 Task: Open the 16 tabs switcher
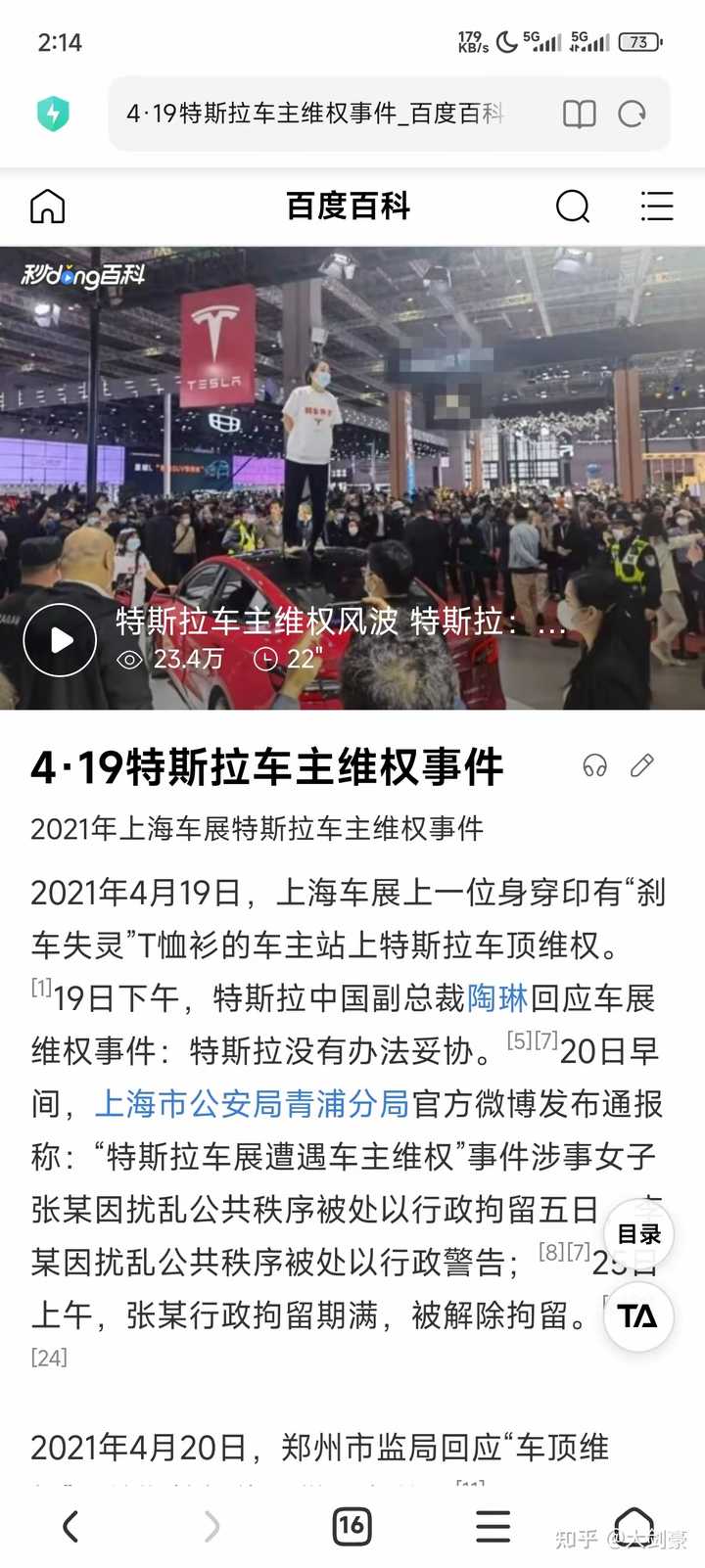click(352, 1527)
